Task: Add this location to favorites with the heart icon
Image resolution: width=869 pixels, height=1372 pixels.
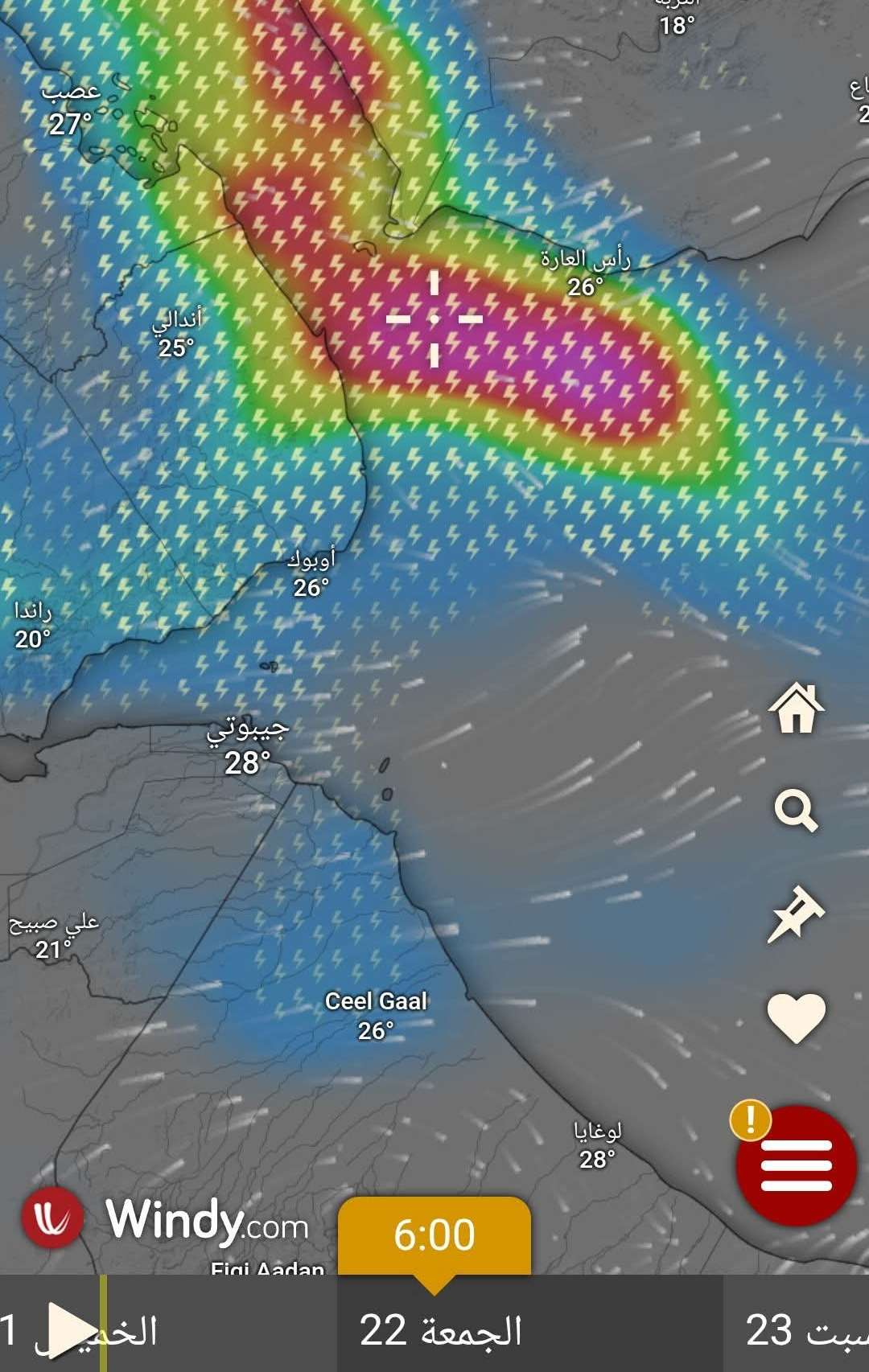Action: point(796,1017)
